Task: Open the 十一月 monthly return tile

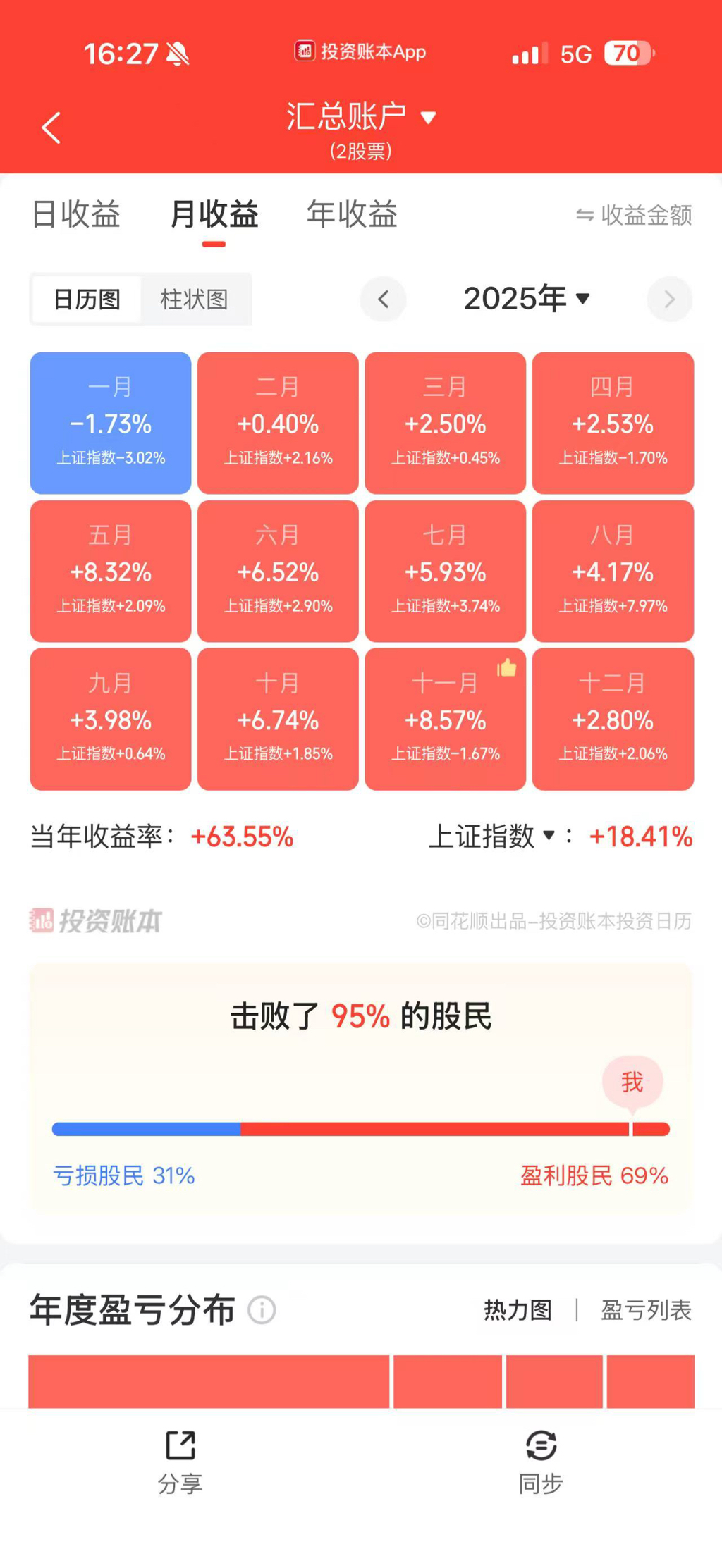Action: coord(445,719)
